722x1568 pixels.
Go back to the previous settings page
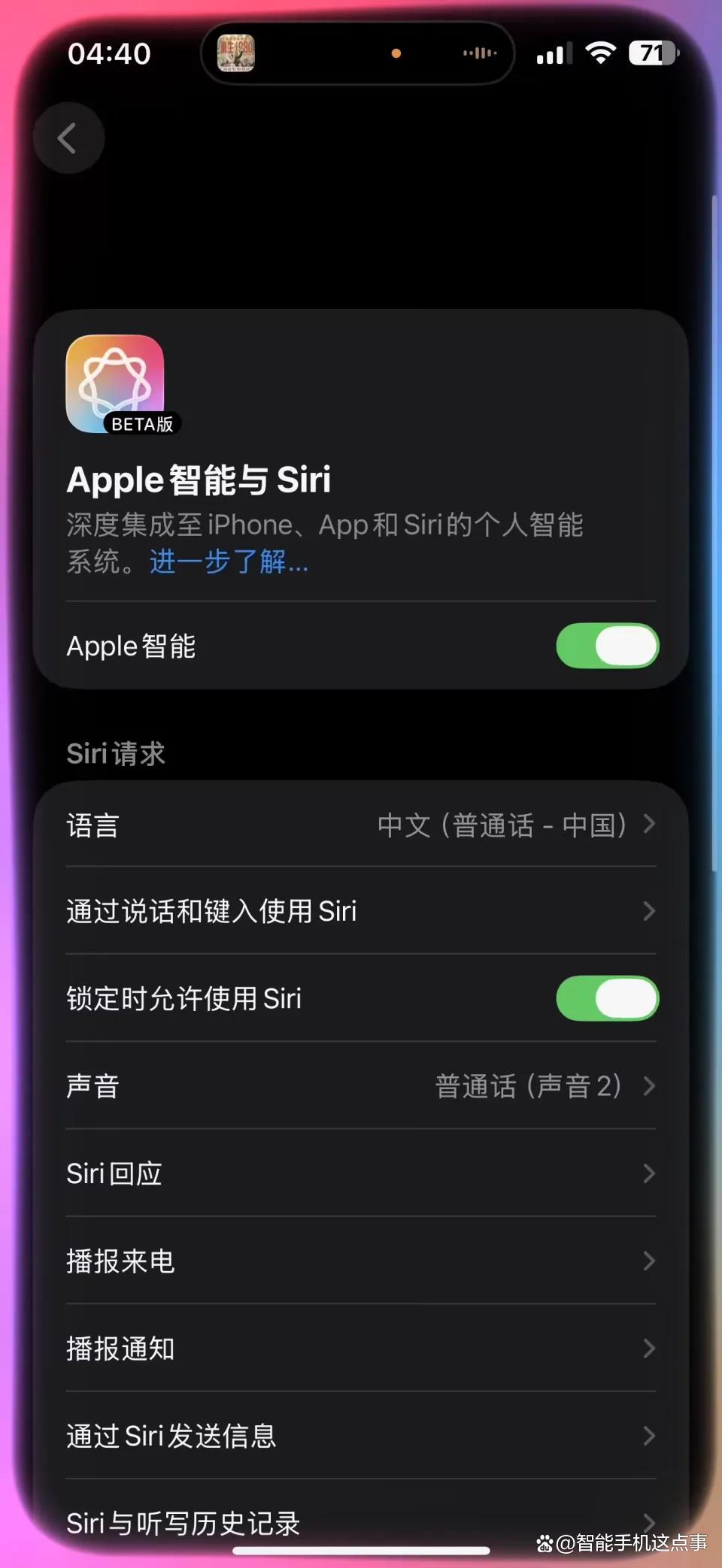tap(68, 138)
